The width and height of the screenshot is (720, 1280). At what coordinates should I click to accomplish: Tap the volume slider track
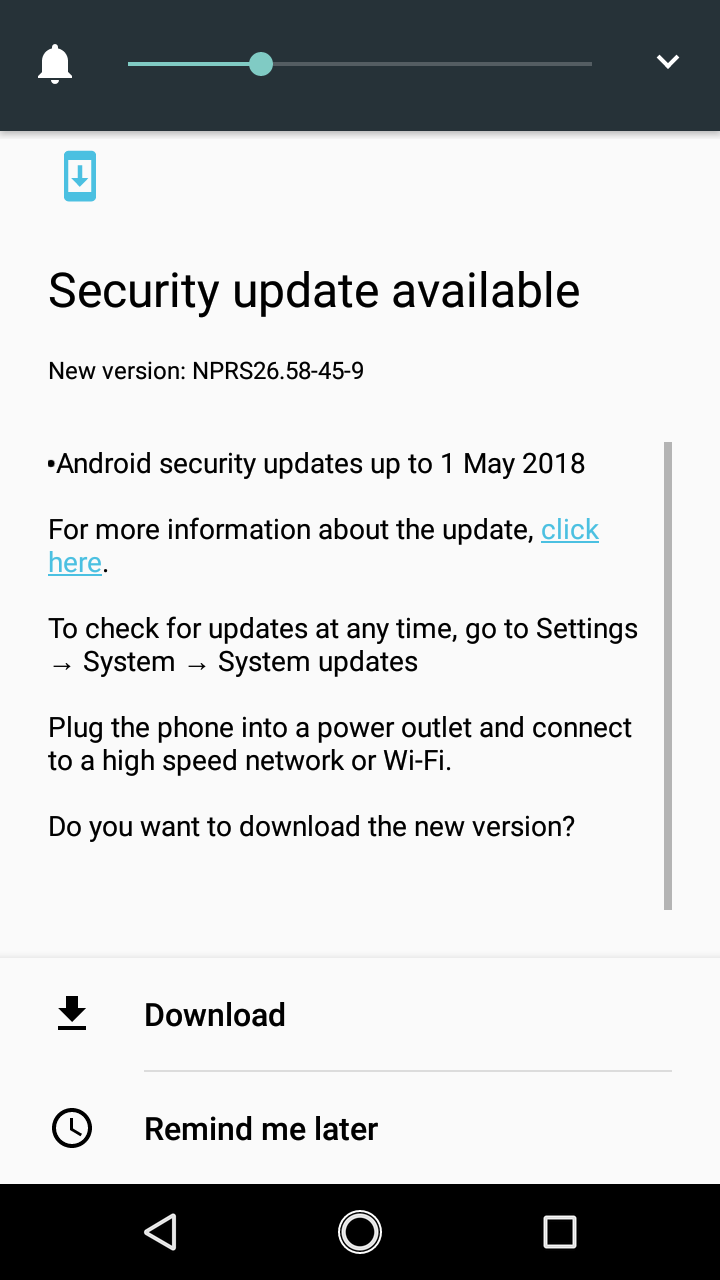pos(360,64)
